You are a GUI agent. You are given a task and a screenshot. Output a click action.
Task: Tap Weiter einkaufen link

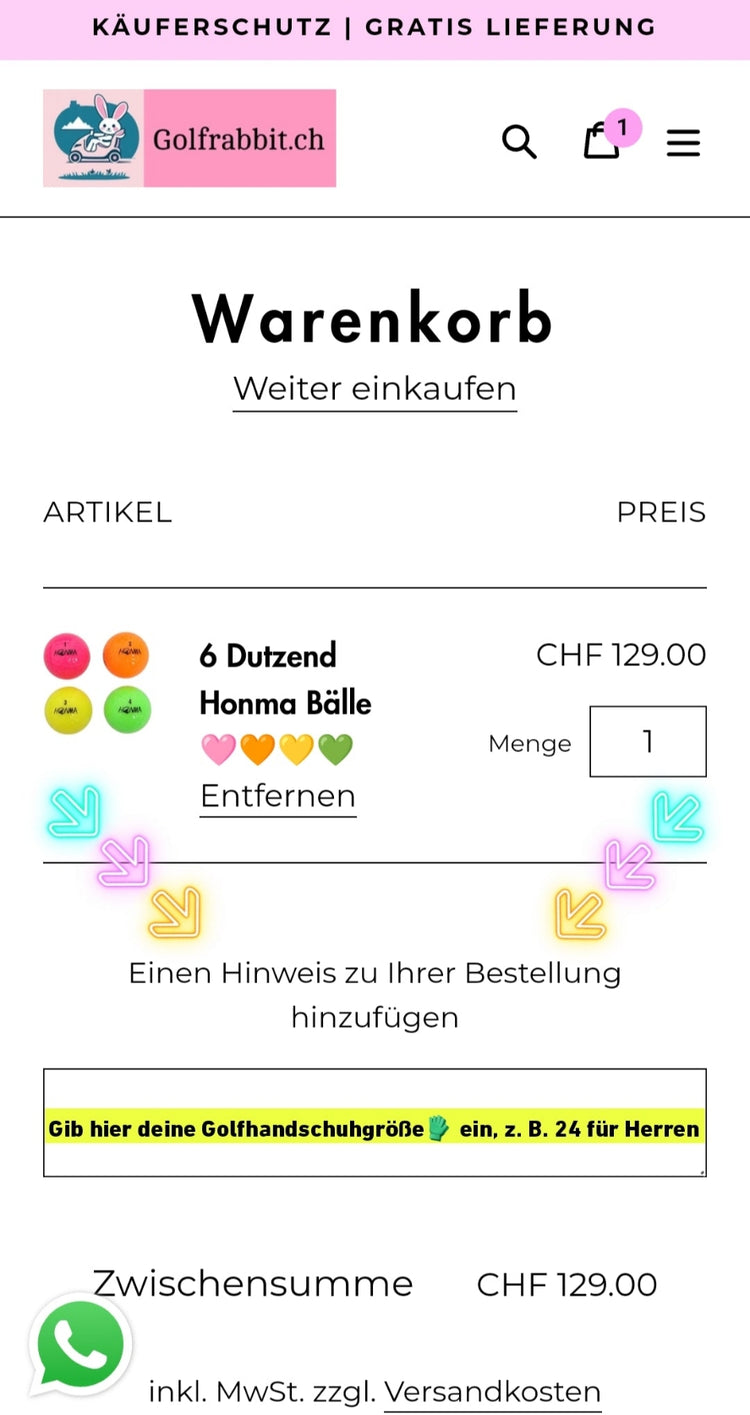coord(374,388)
